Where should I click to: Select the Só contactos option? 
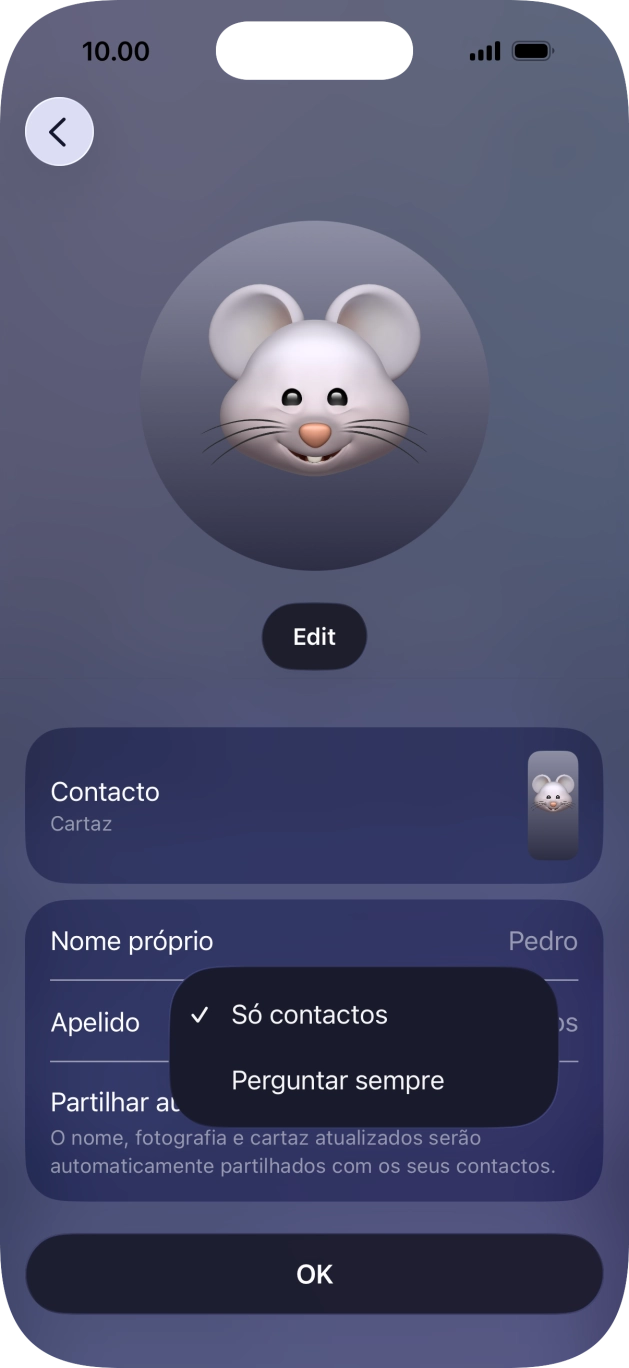click(309, 1014)
